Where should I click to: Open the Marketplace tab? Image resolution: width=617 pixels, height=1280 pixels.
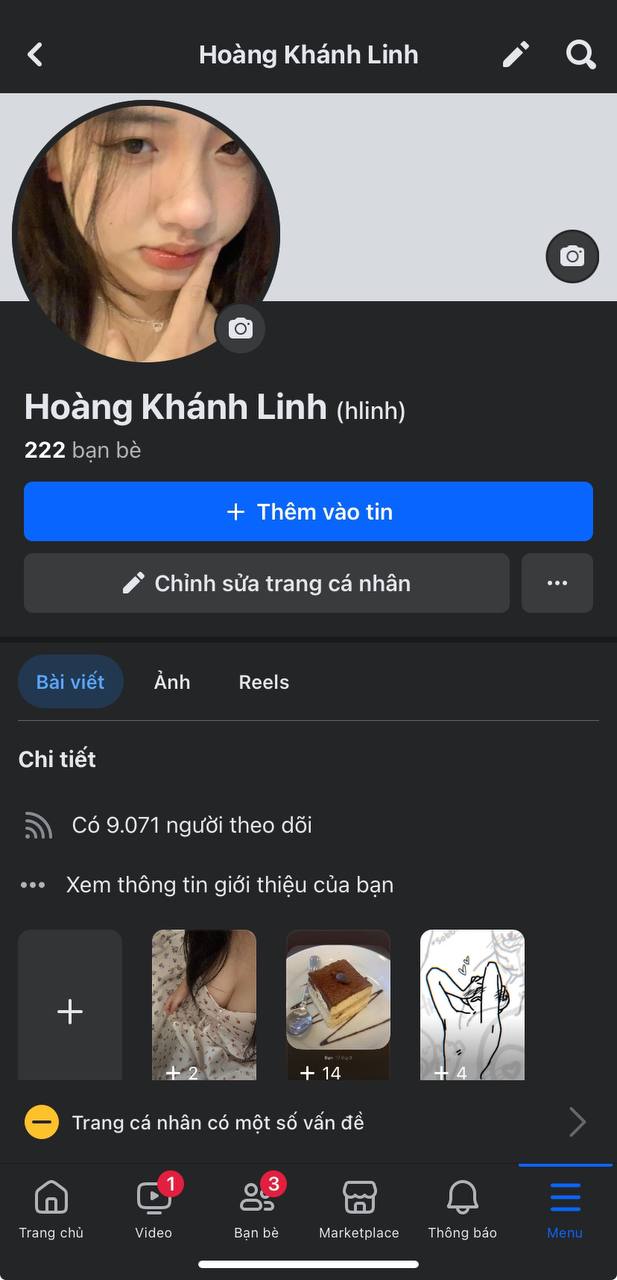359,1208
